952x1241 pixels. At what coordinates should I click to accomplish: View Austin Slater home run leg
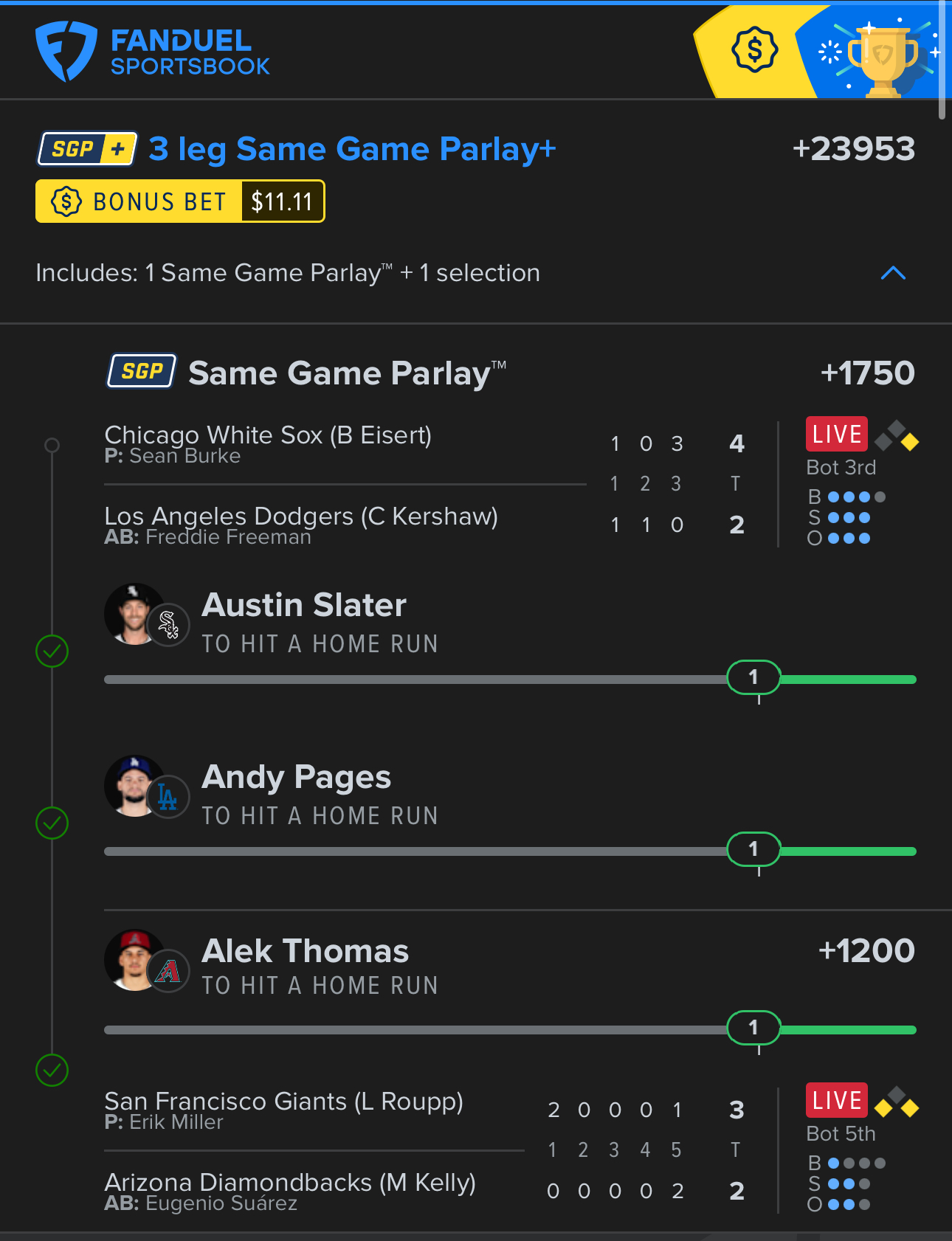[304, 621]
